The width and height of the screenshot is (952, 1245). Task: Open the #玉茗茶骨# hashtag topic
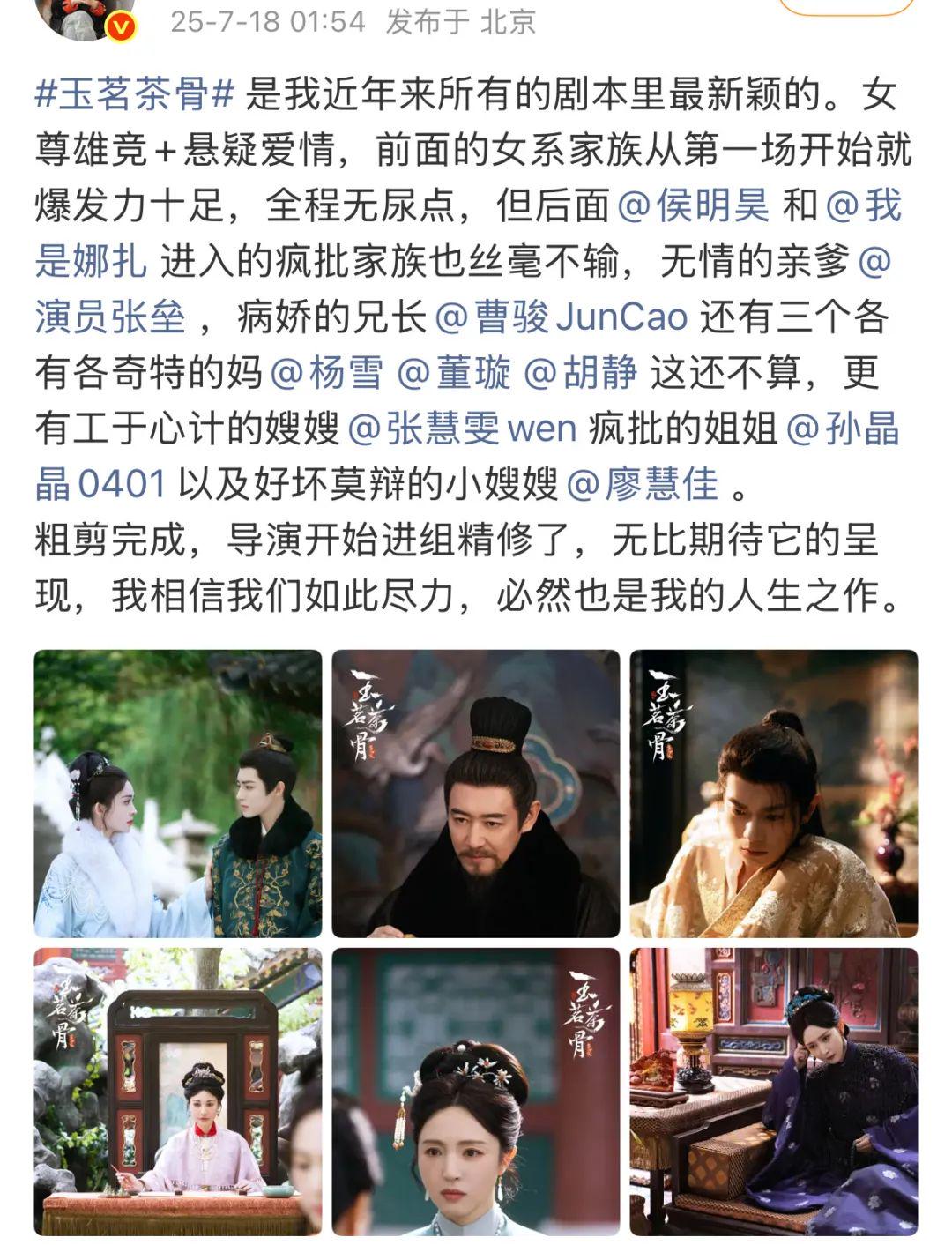pos(135,94)
